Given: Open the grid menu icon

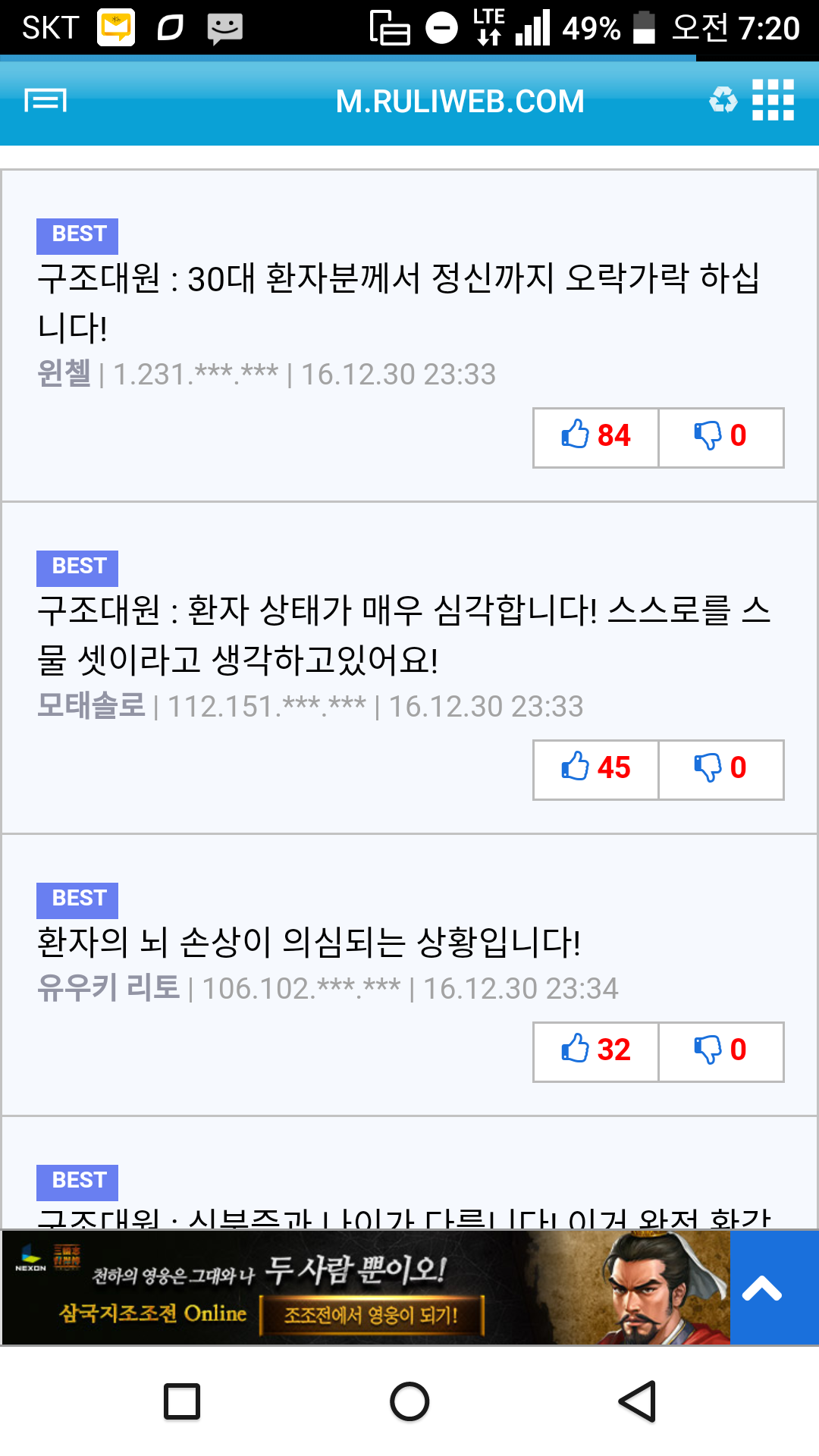Looking at the screenshot, I should 773,100.
